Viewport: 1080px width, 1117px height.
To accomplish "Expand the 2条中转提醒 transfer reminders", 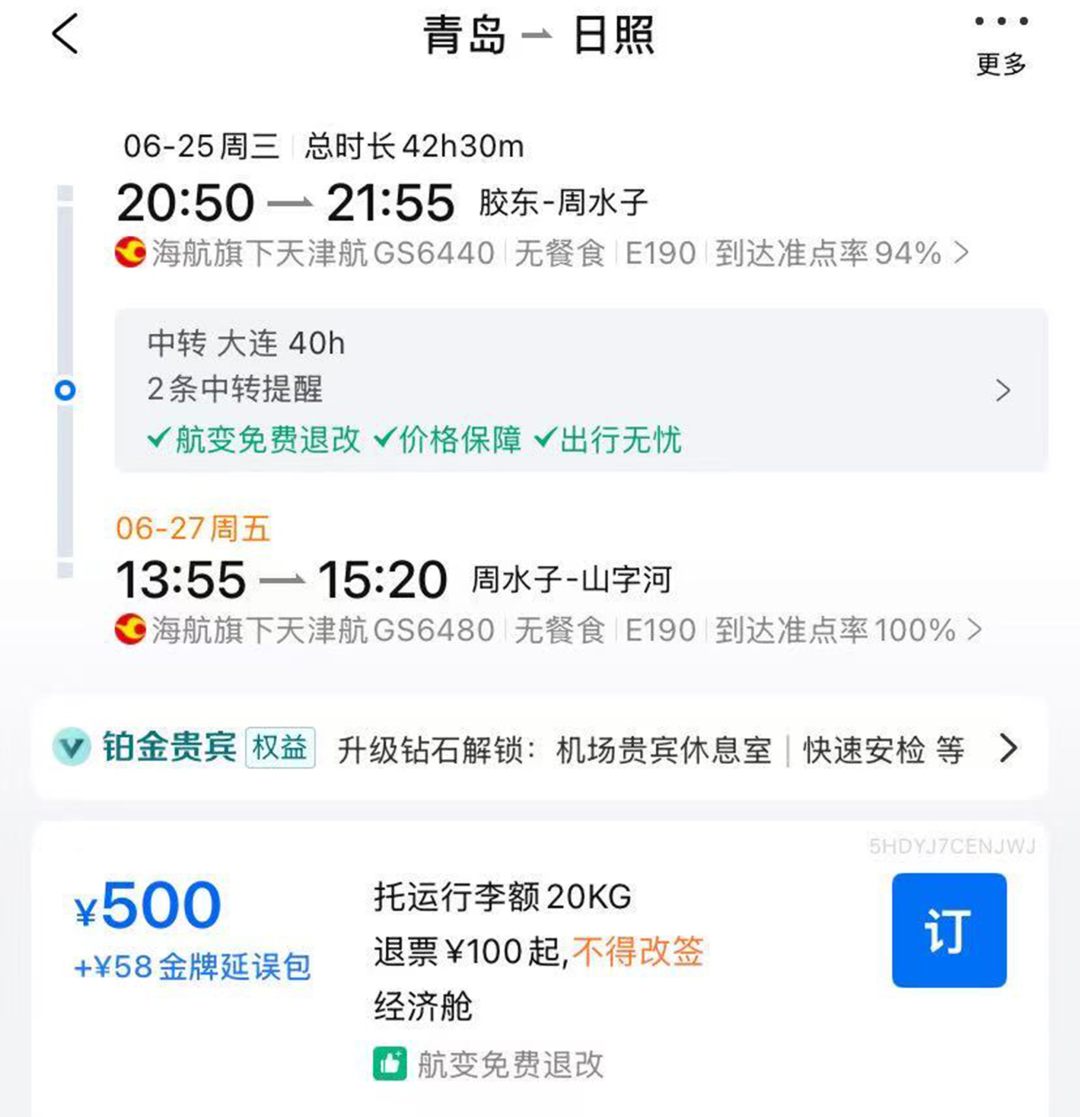I will [x=1004, y=390].
